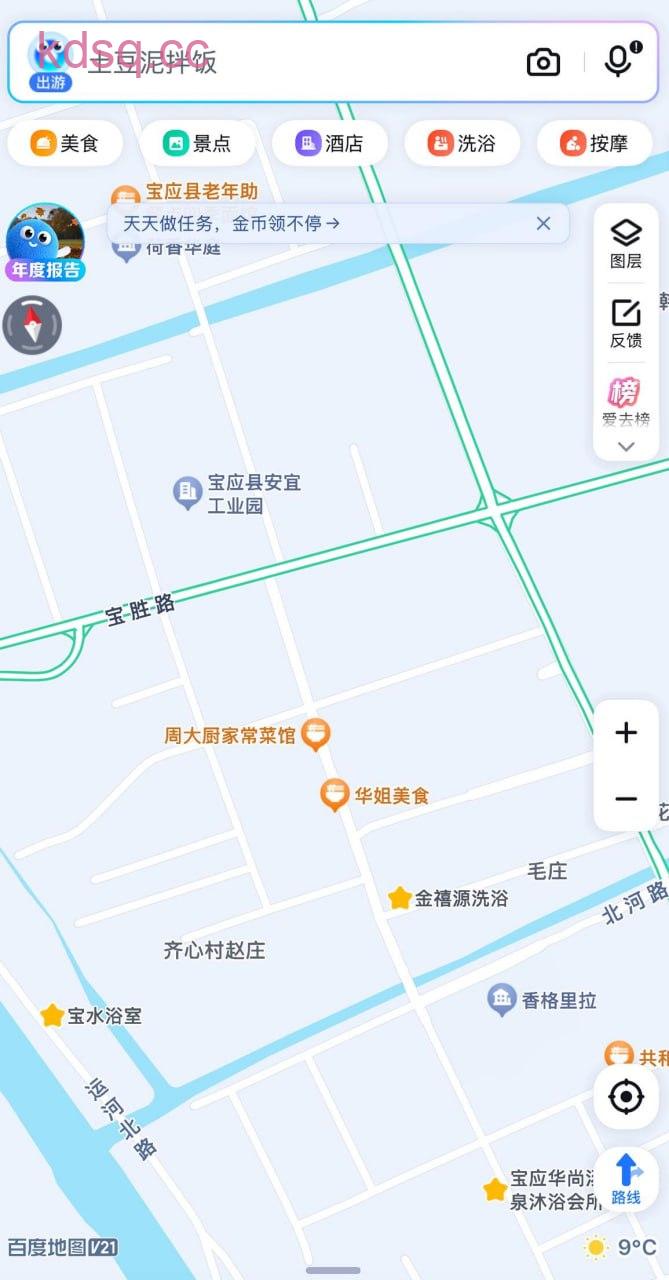
Task: Expand the side toolbar with the chevron
Action: (626, 446)
